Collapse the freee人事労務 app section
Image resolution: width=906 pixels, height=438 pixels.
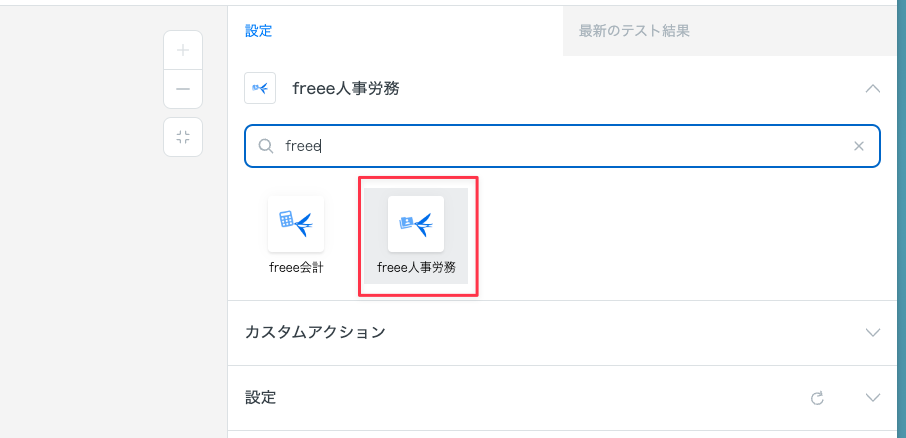(872, 88)
